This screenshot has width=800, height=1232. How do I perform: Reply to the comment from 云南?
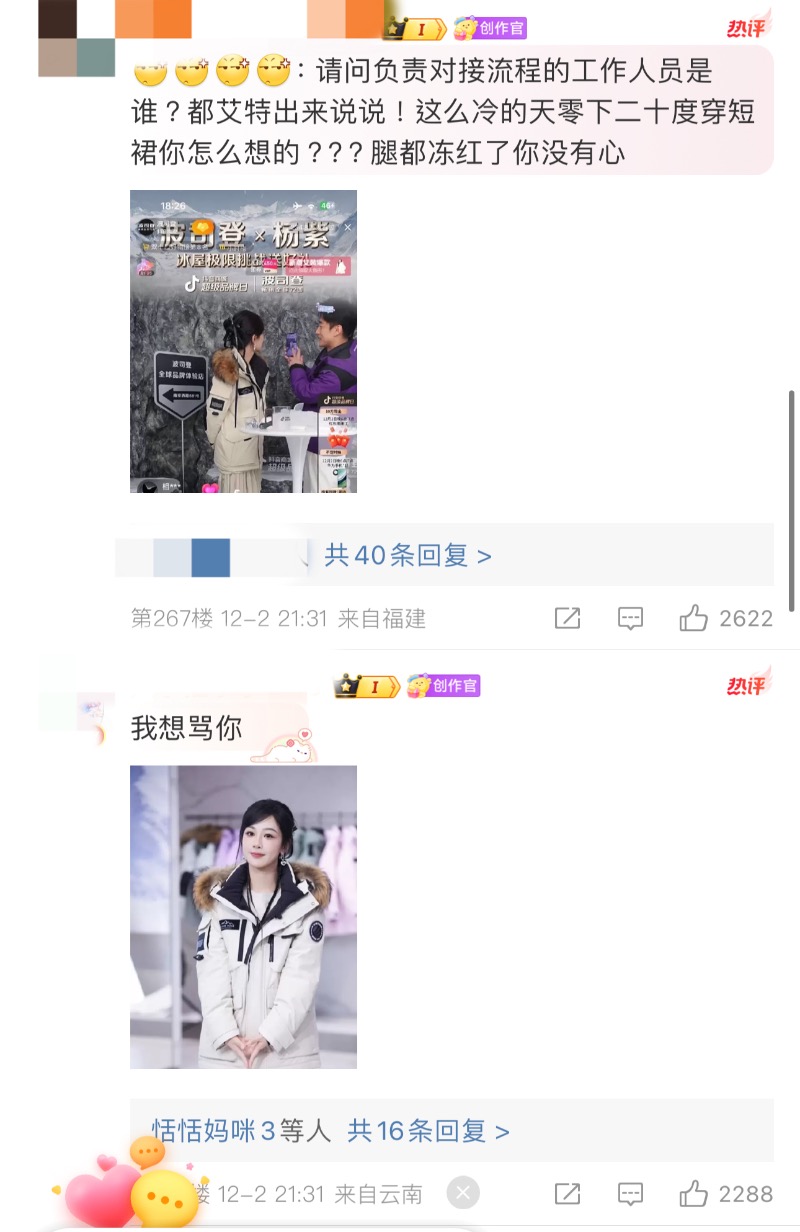click(x=630, y=1193)
